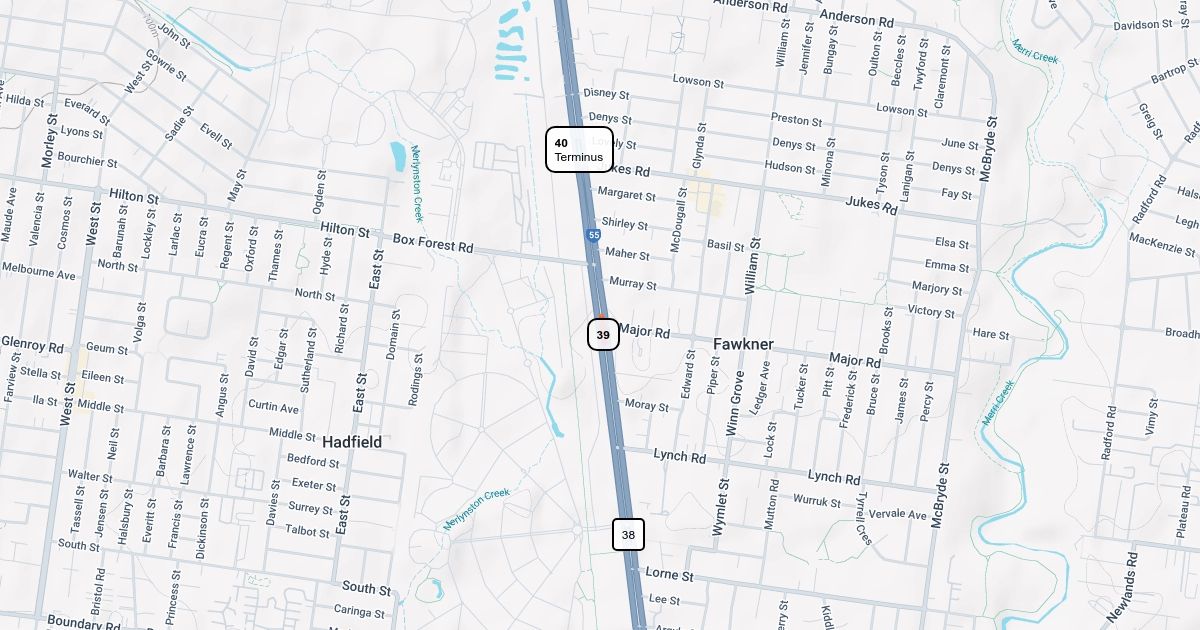Open stop marker 38 on the route
The image size is (1200, 630).
click(628, 534)
